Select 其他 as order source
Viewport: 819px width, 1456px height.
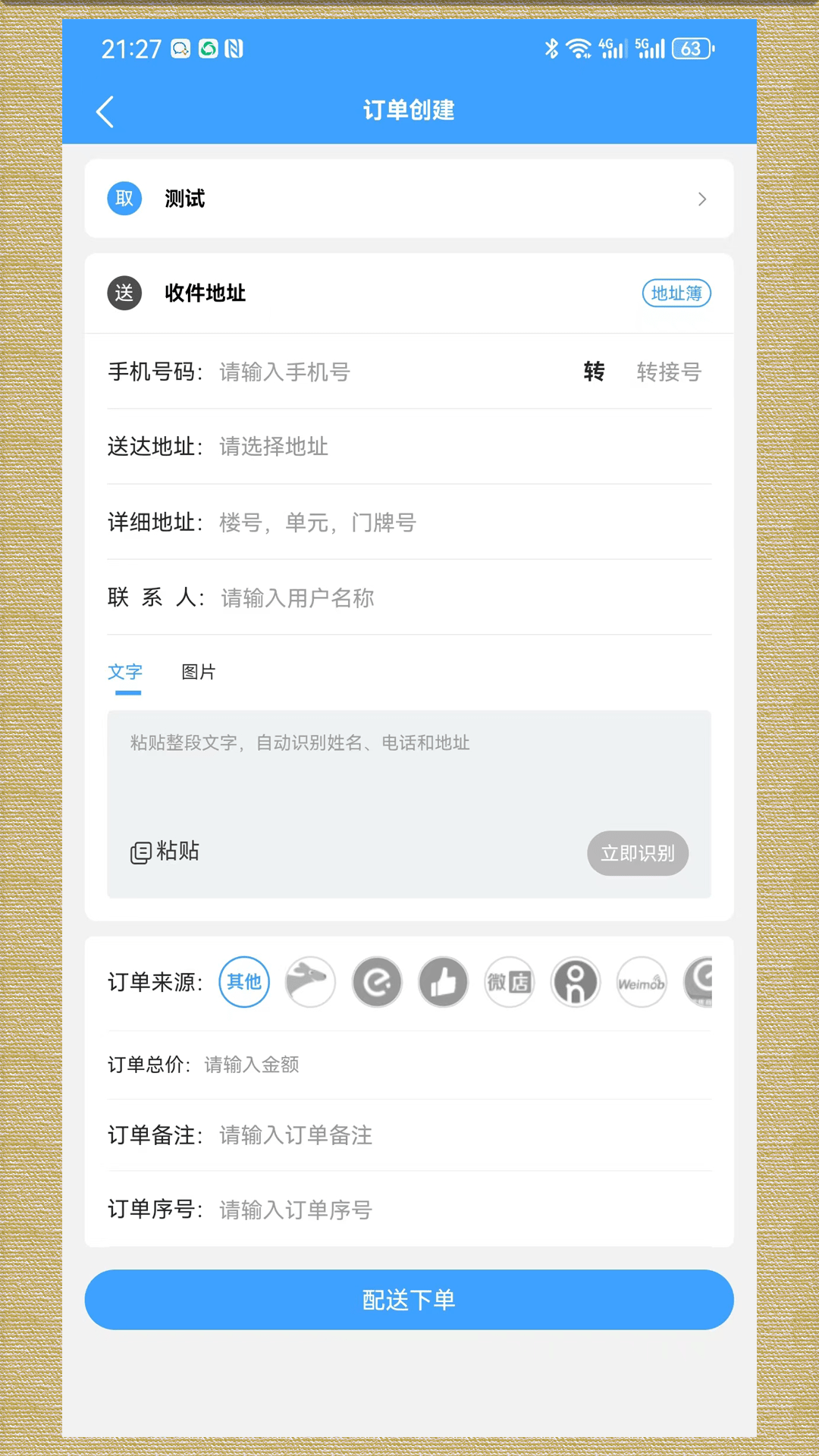244,982
